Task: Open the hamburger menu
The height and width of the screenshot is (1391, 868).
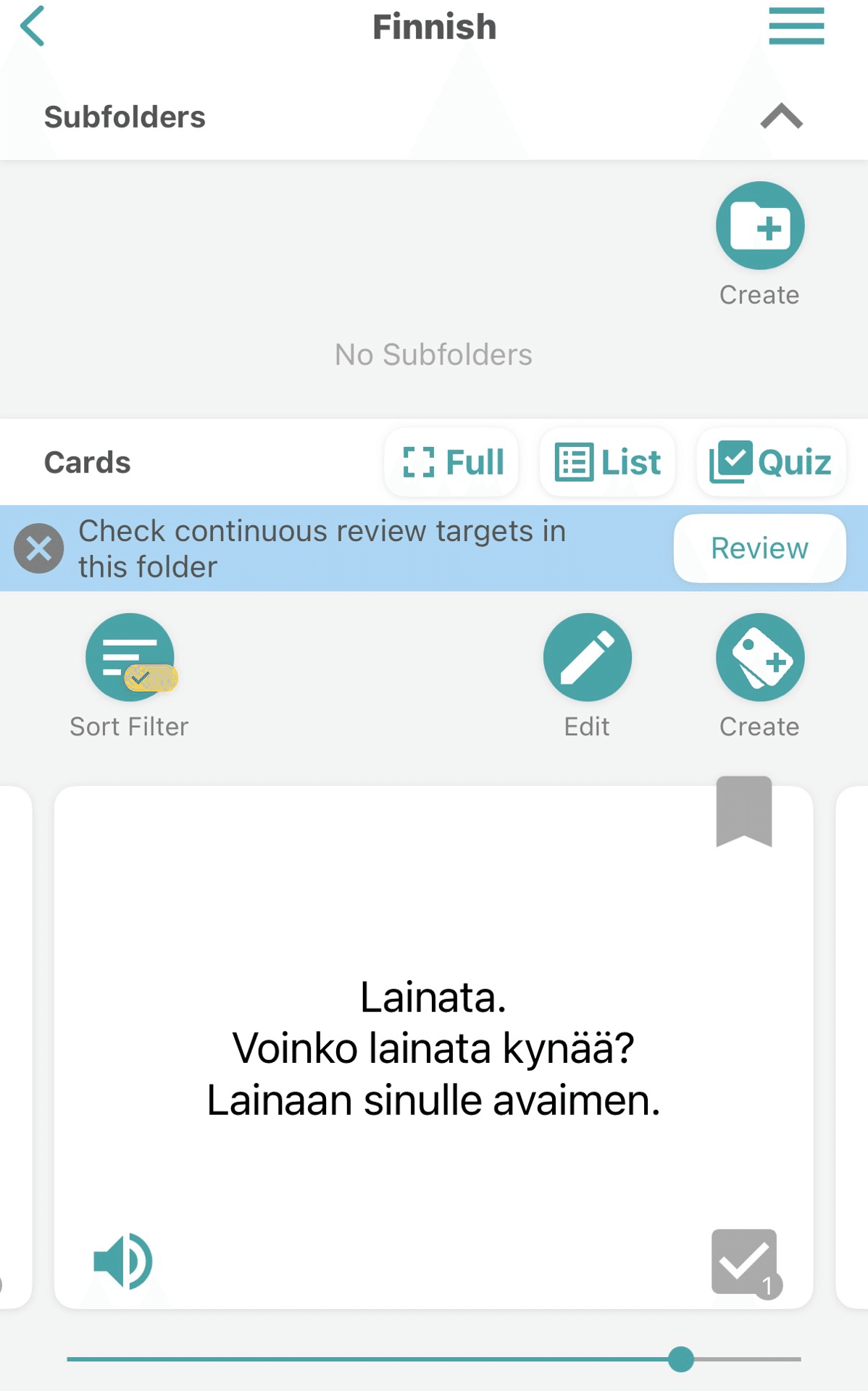Action: tap(796, 27)
